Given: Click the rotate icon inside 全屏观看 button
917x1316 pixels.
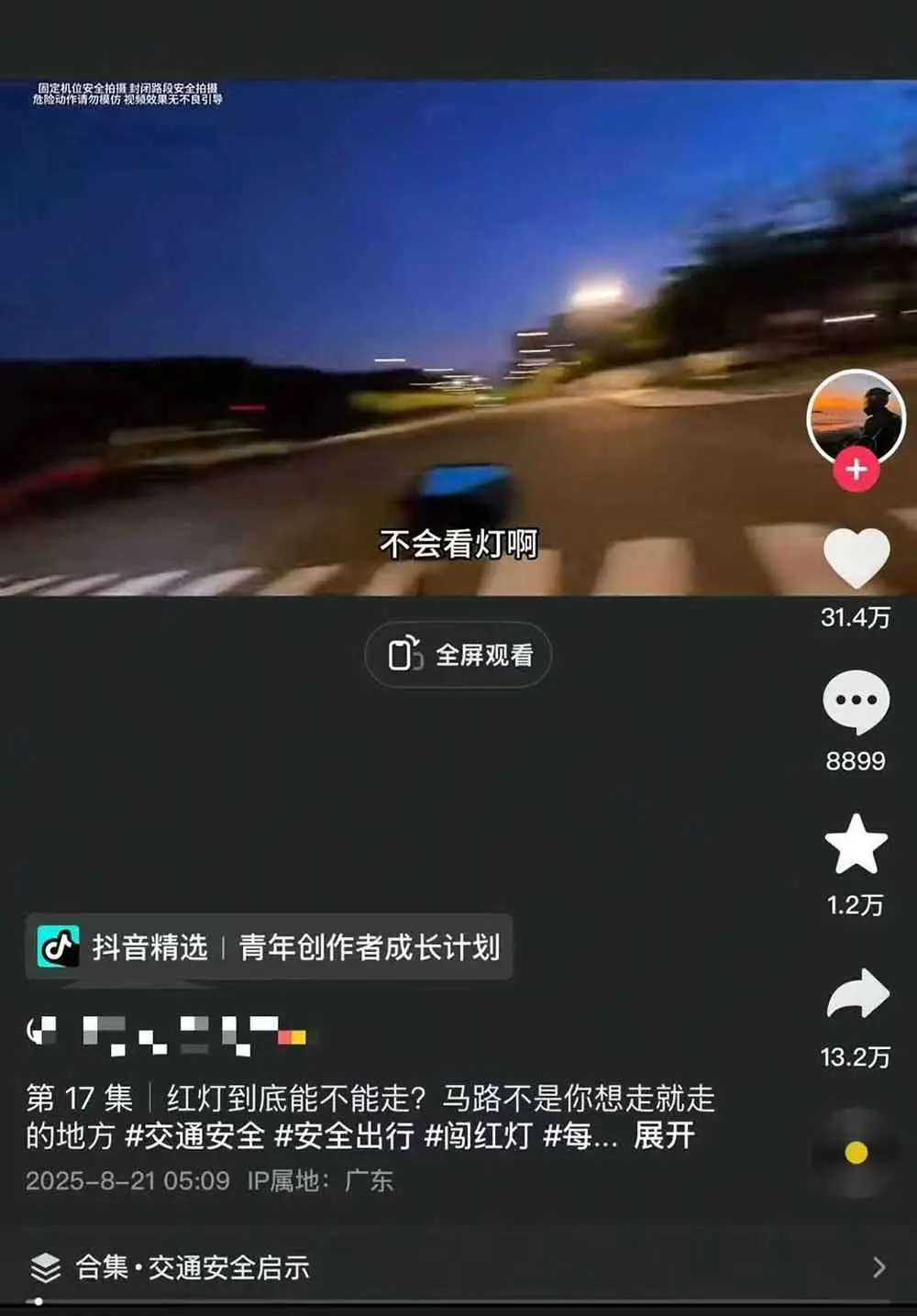Looking at the screenshot, I should (405, 654).
